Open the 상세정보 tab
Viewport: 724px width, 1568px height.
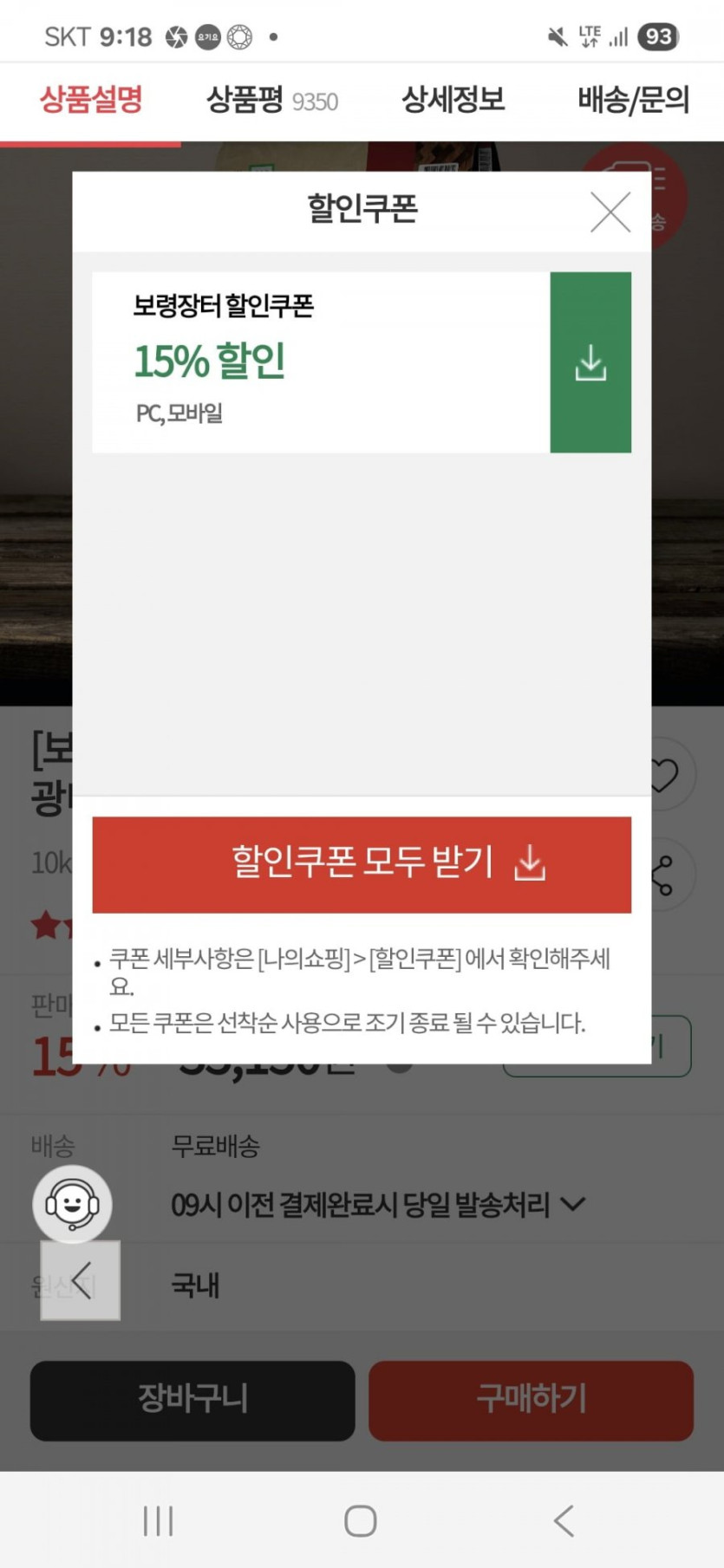(453, 101)
